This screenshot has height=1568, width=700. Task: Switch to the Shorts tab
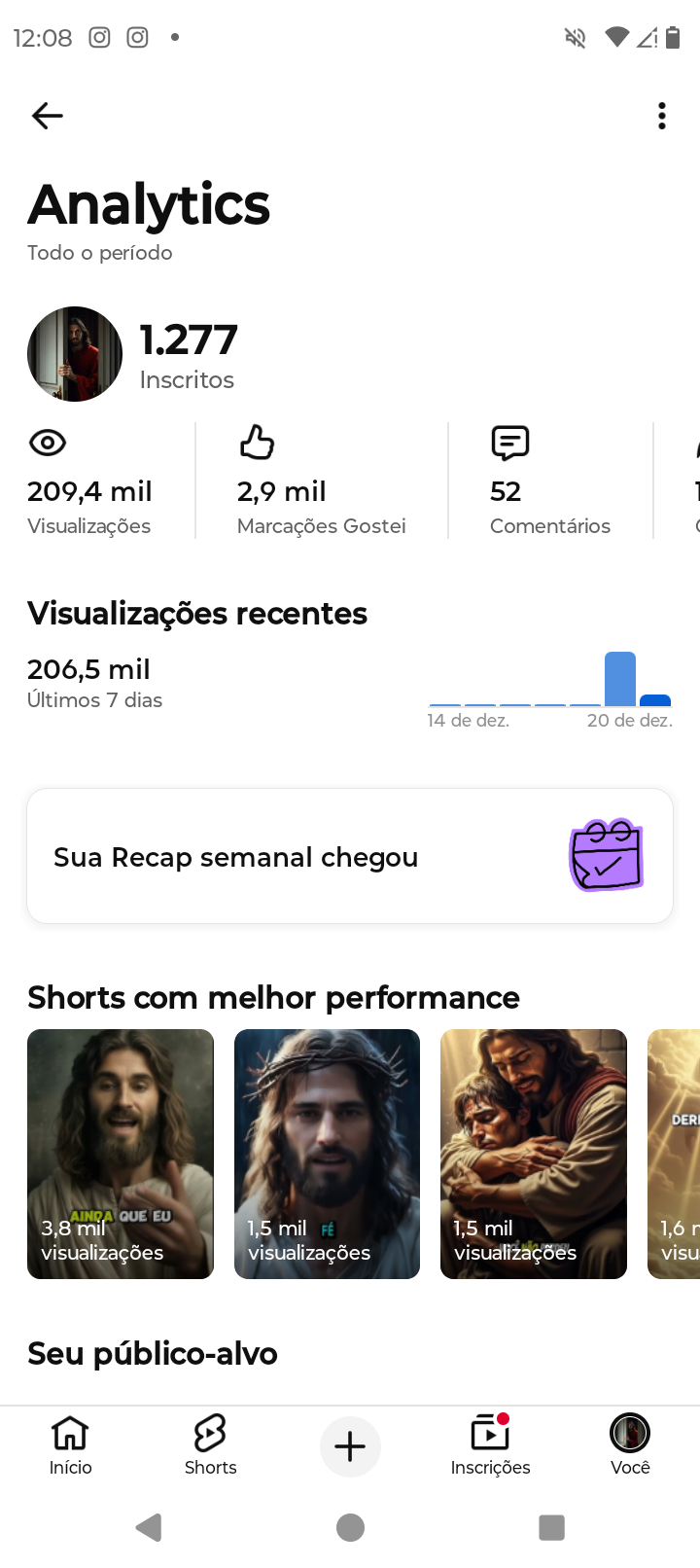(x=210, y=1445)
